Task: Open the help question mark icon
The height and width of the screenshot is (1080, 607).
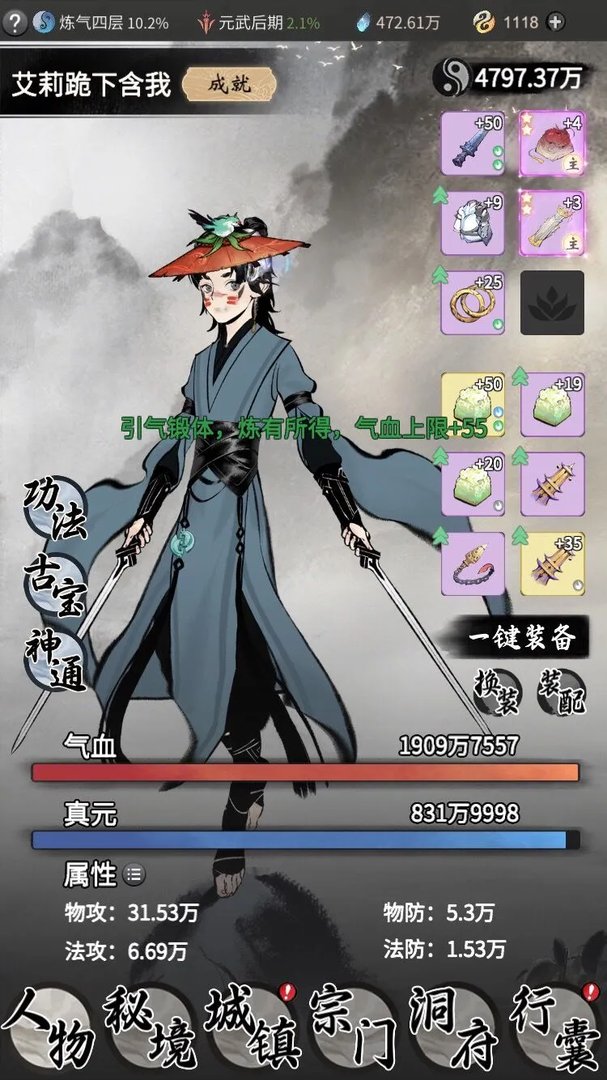Action: tap(15, 22)
